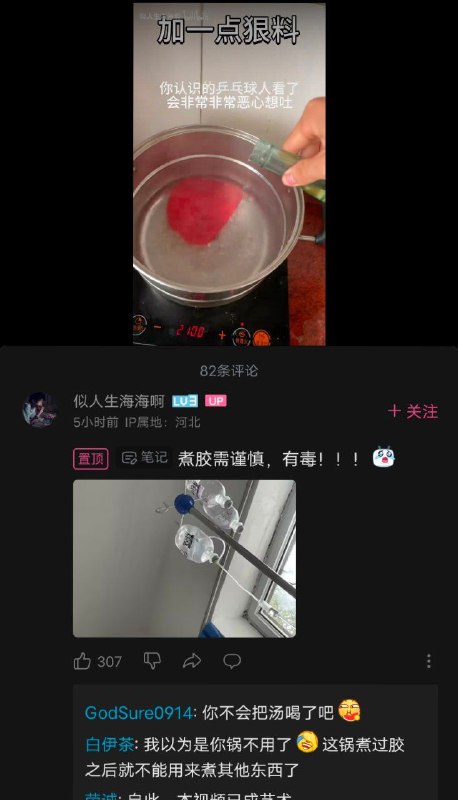Share the pinned comment
Viewport: 458px width, 800px height.
click(192, 661)
